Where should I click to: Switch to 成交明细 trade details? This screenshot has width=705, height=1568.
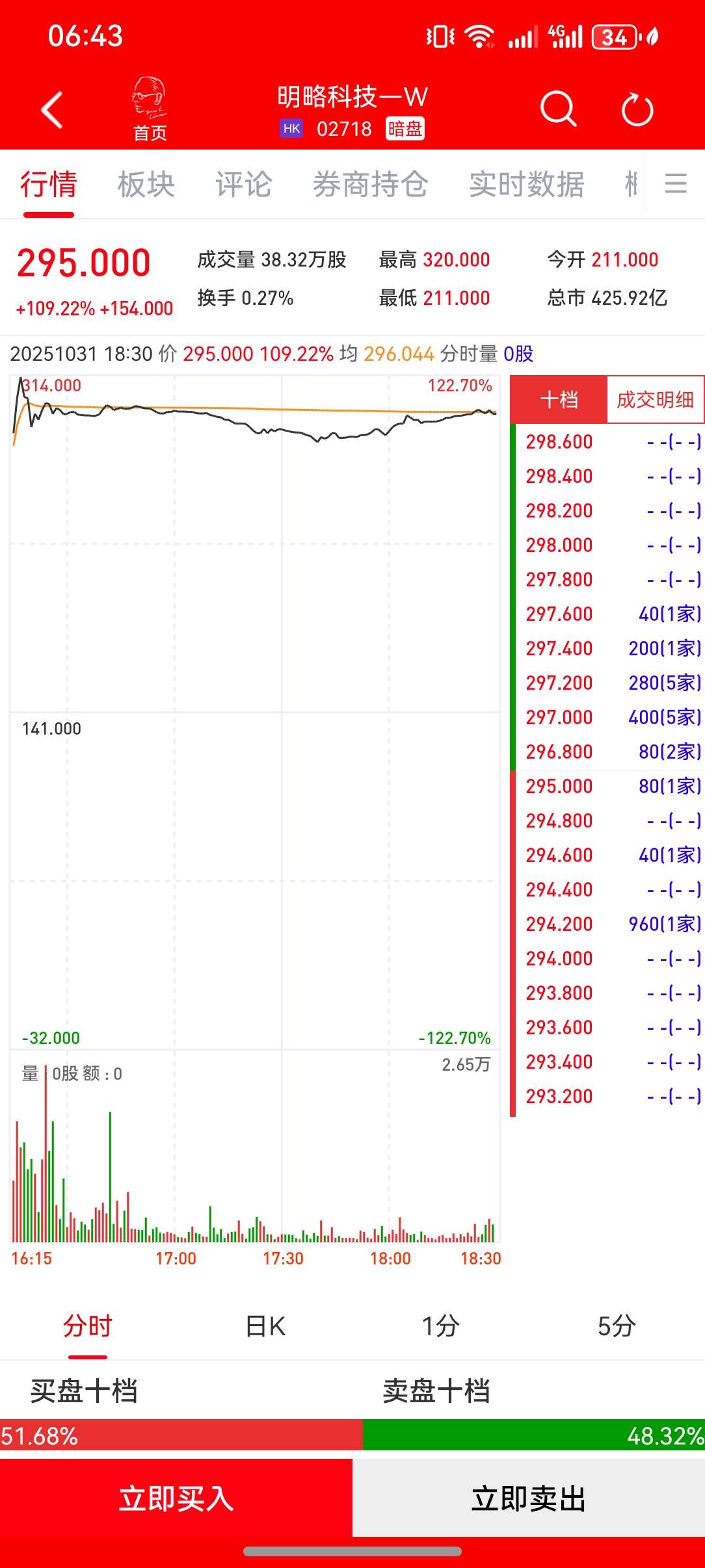pos(655,400)
